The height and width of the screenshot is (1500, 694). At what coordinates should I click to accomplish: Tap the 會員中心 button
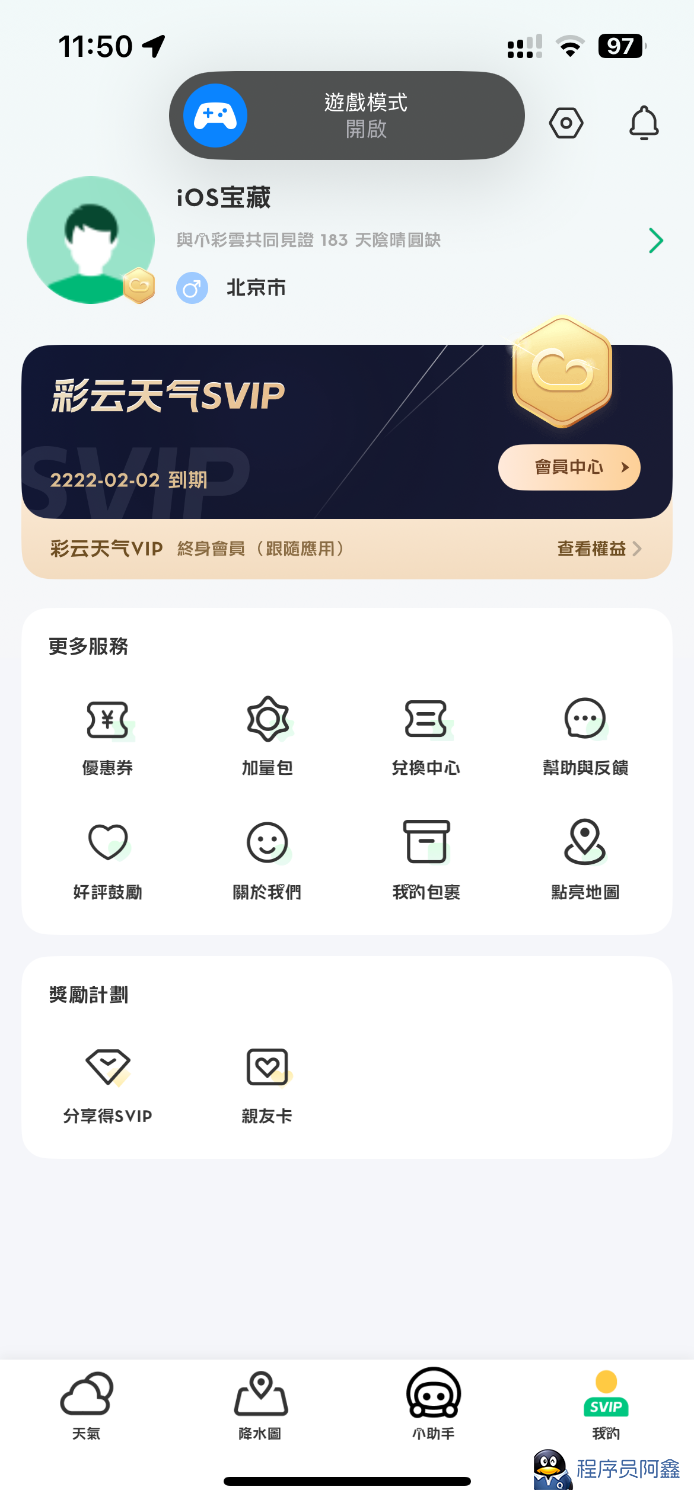pos(569,467)
